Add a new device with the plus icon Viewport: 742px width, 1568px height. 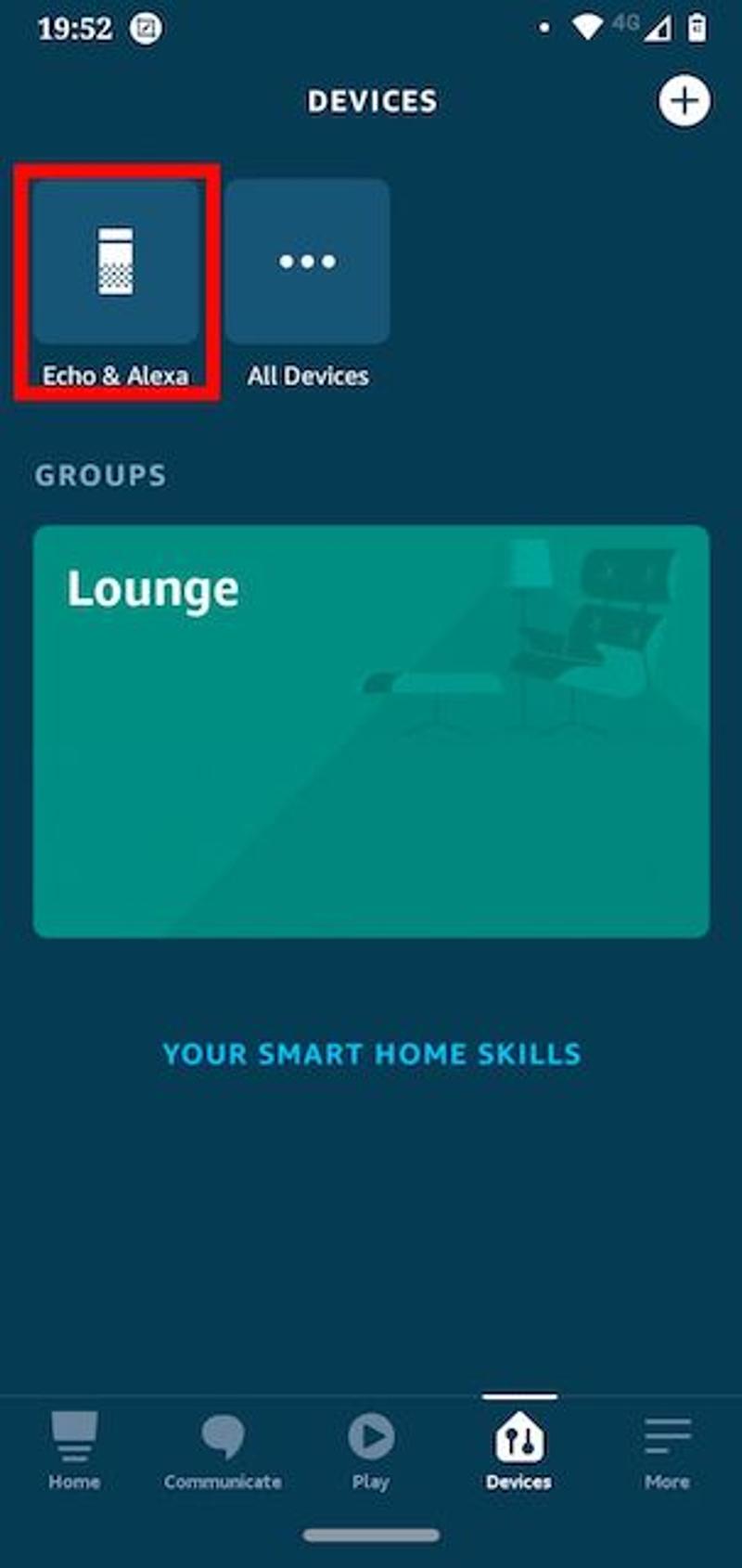(684, 101)
